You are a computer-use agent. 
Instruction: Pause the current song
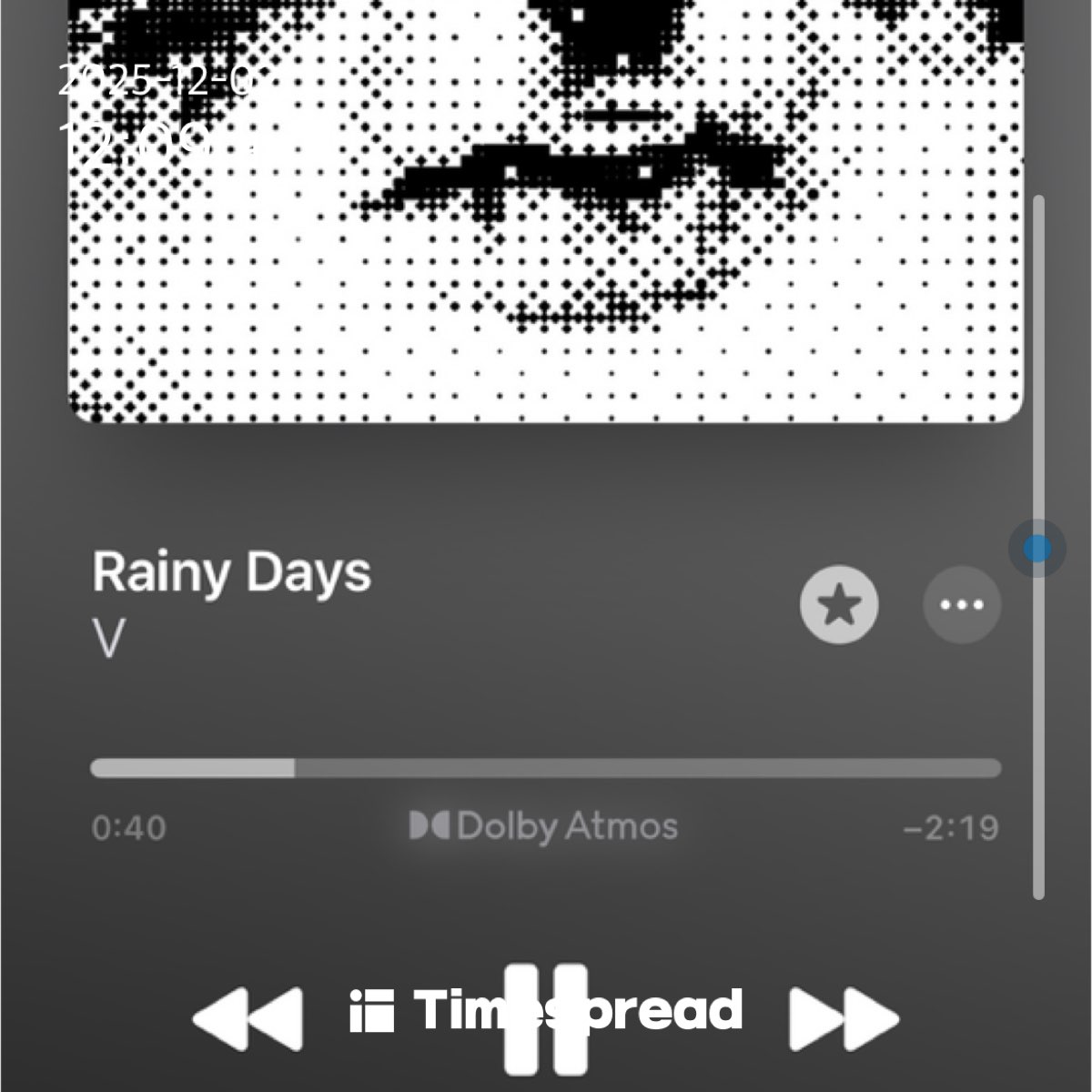[545, 1019]
